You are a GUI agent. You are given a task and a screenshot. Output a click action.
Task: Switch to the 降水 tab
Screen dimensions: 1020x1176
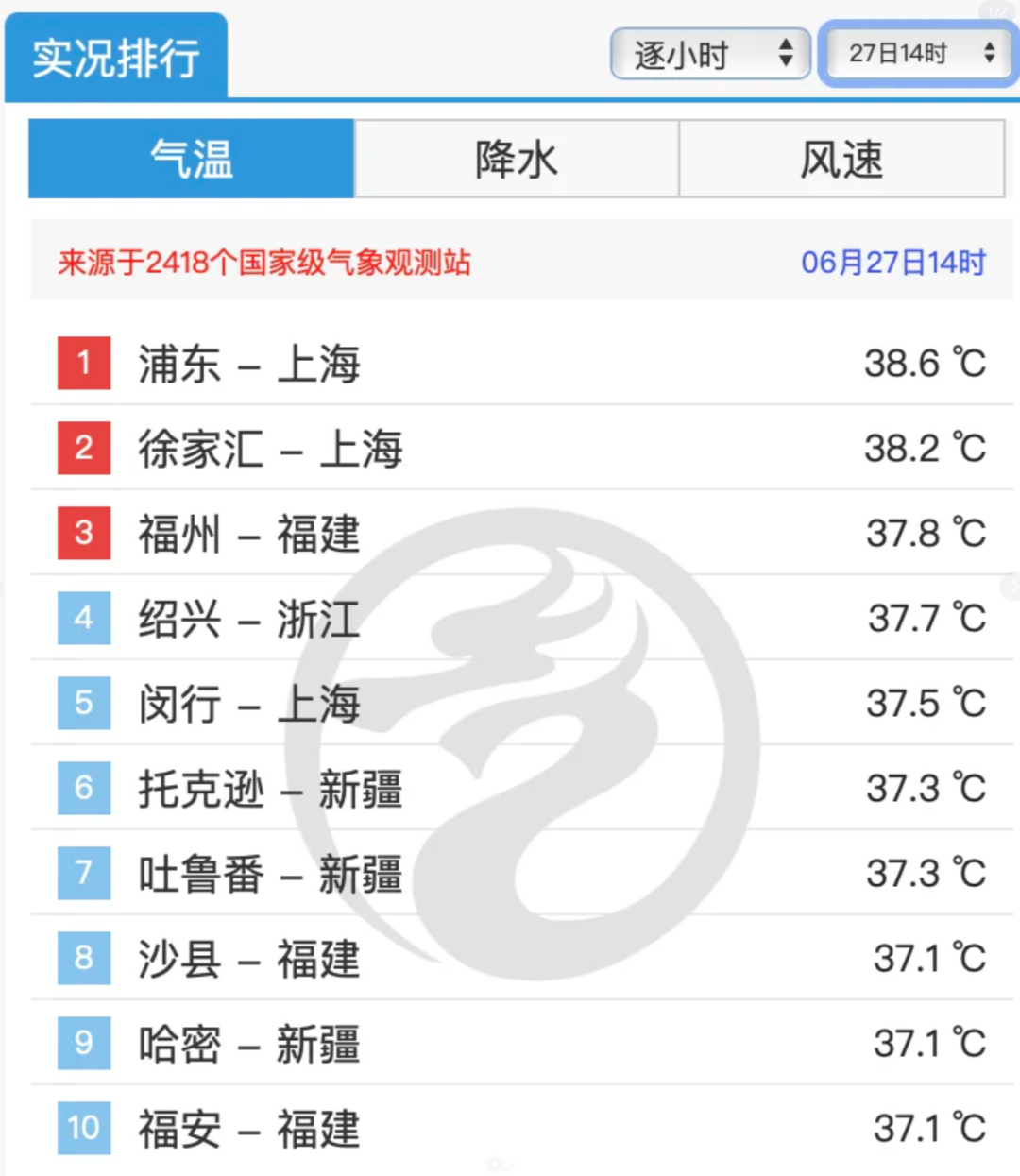point(517,159)
